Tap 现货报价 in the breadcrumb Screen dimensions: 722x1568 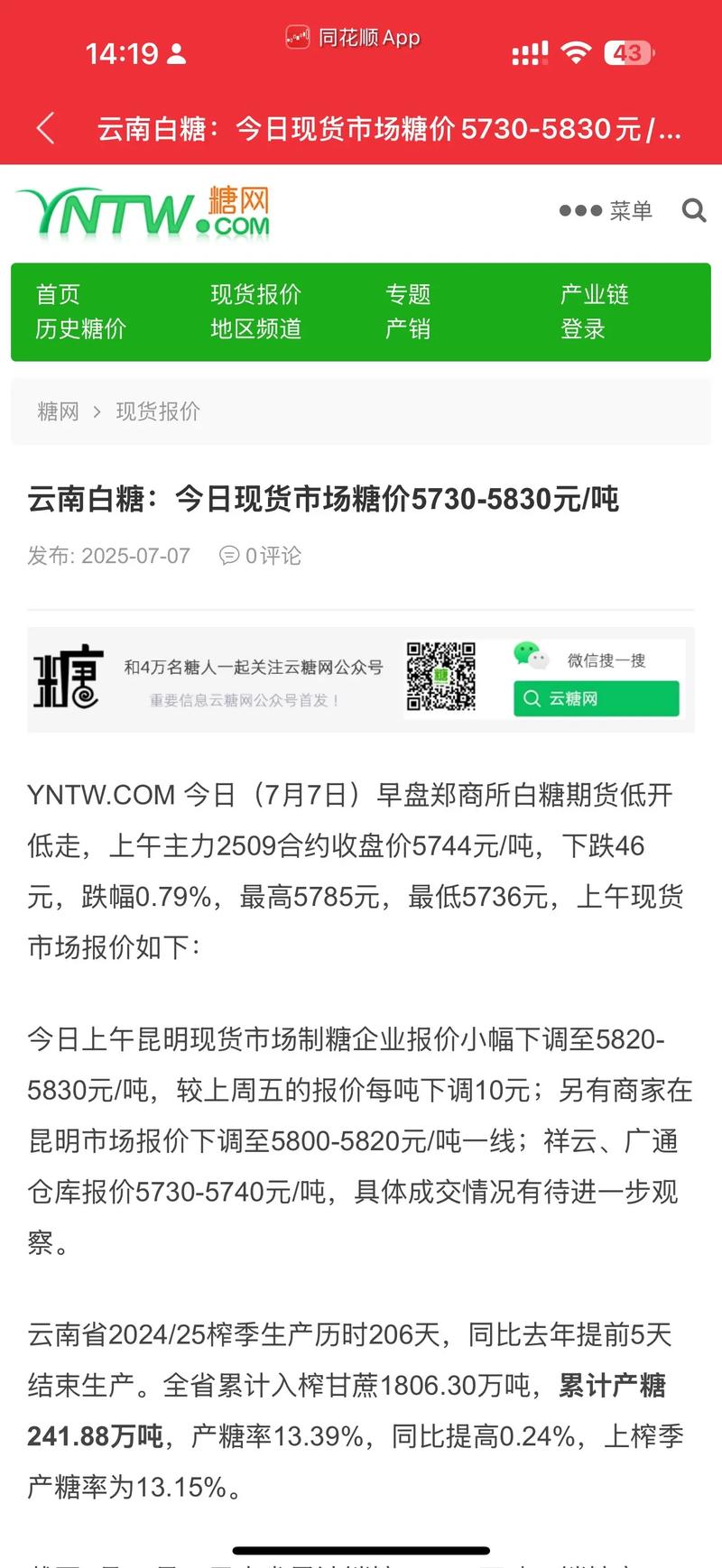pyautogui.click(x=158, y=411)
